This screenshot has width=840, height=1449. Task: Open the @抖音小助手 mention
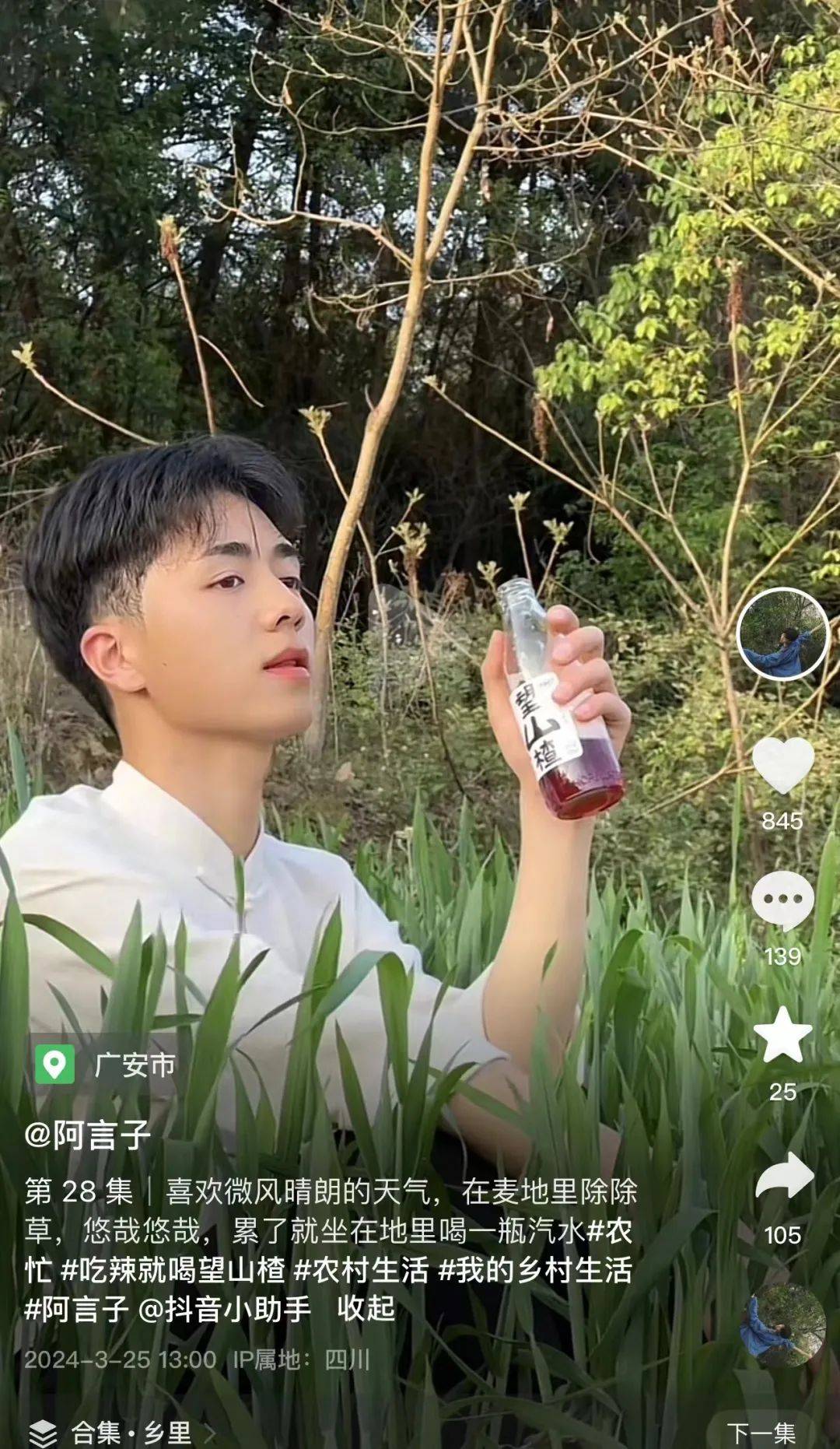click(225, 1309)
